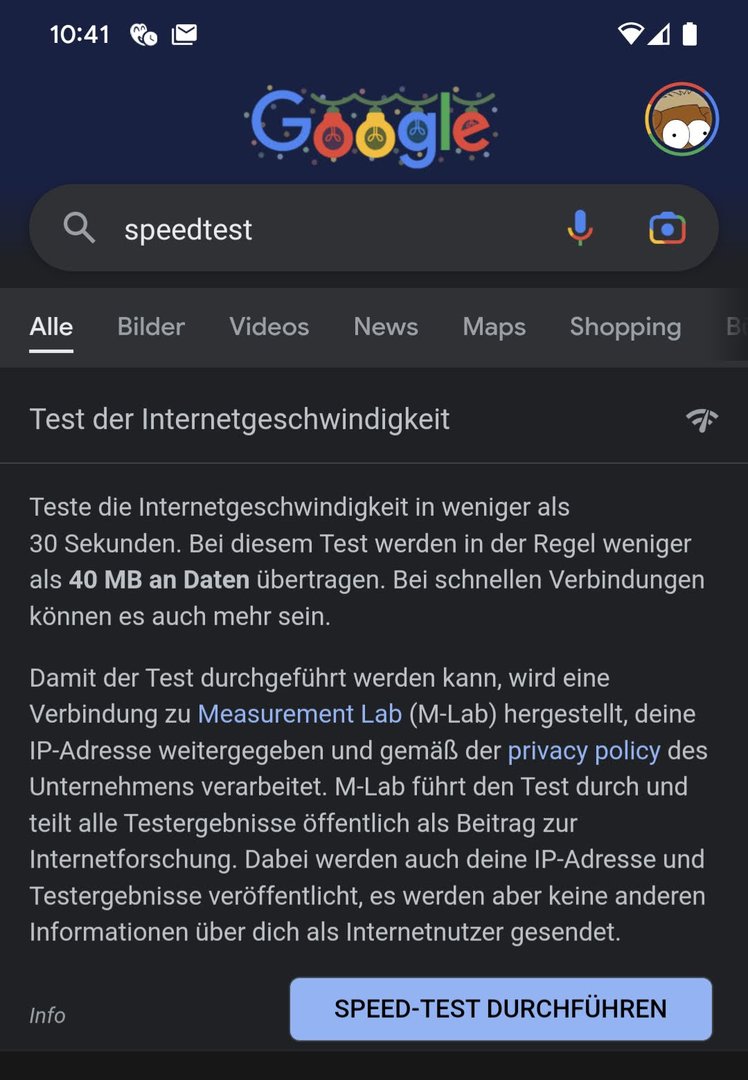The height and width of the screenshot is (1080, 748).
Task: Select the Alle results tab
Action: [51, 327]
